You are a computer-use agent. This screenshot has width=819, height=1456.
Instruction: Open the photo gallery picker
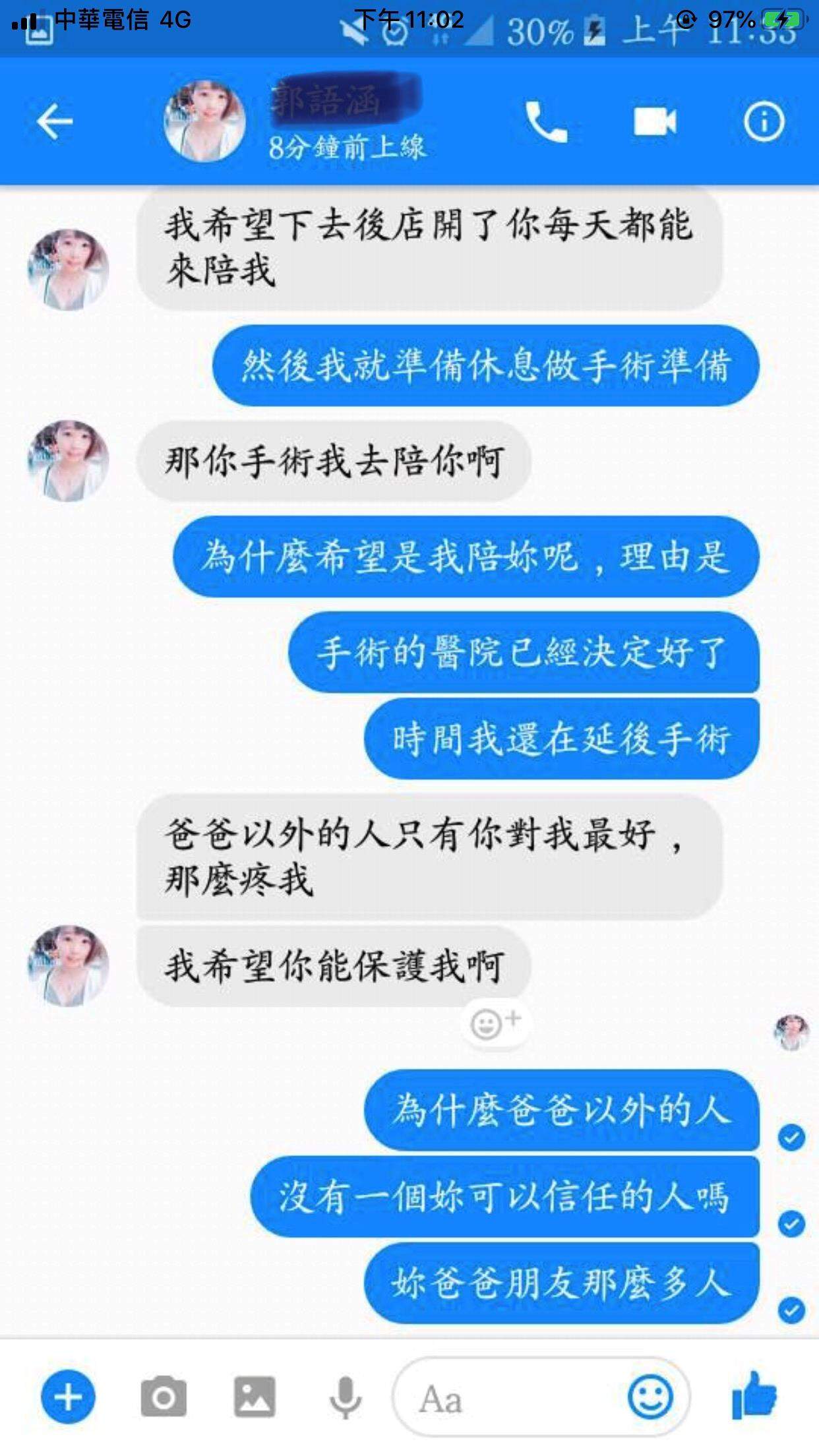click(x=255, y=1397)
